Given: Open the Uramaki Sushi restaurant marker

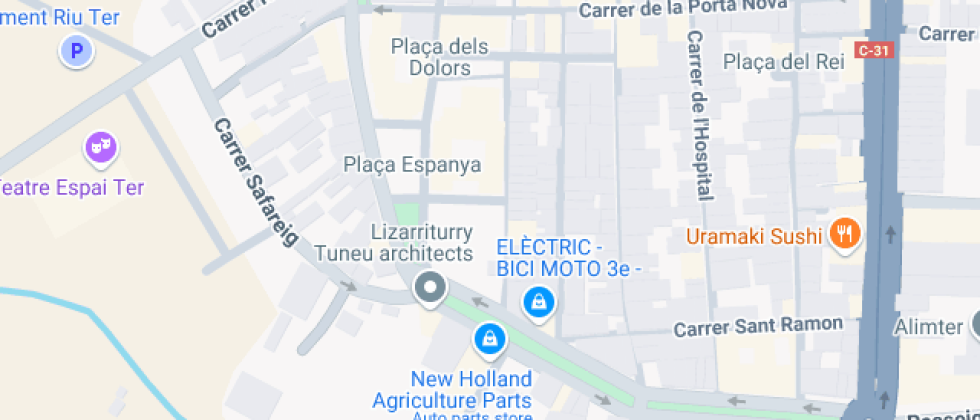Looking at the screenshot, I should 845,235.
